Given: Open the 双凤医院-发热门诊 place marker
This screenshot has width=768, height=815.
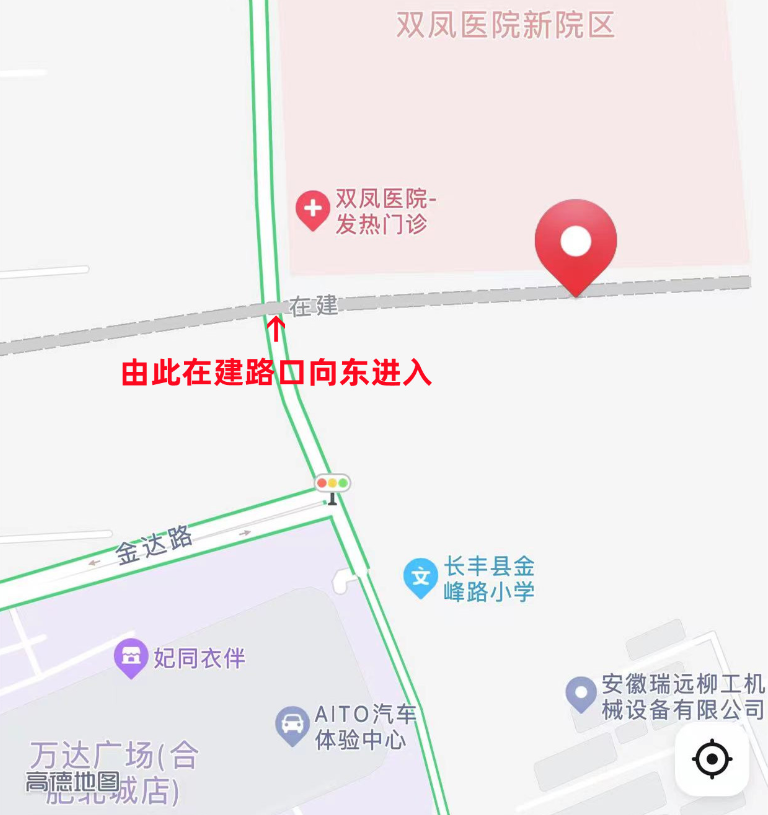Looking at the screenshot, I should [313, 210].
